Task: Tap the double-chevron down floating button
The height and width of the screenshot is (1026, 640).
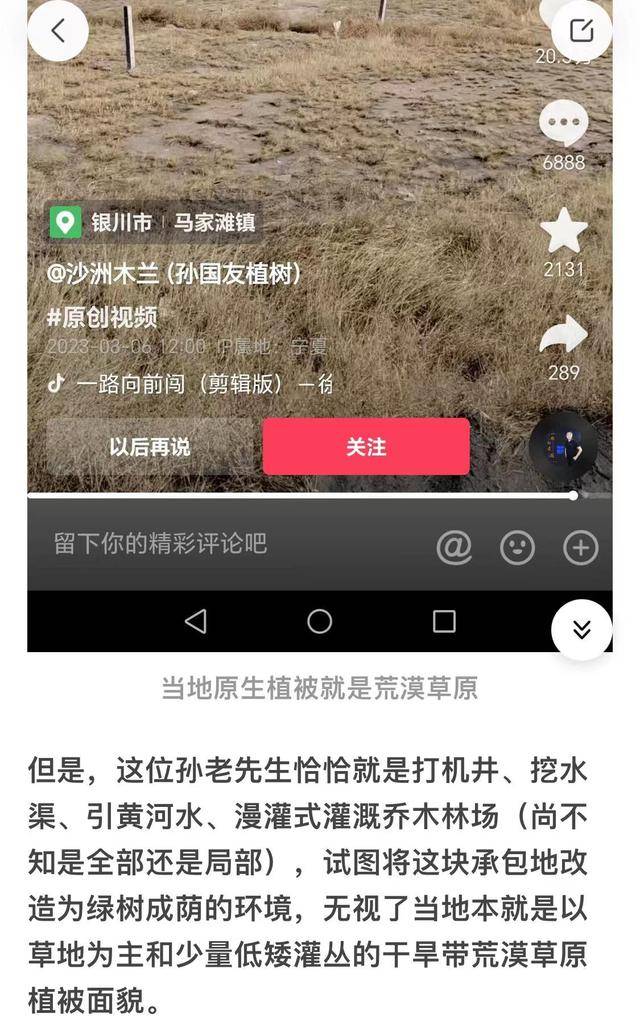Action: pos(581,629)
